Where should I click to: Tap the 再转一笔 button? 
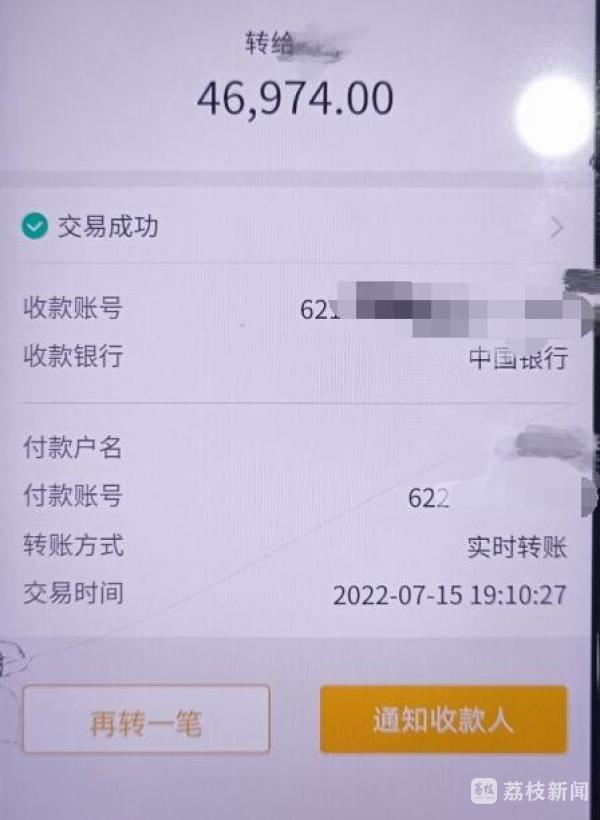pos(146,720)
